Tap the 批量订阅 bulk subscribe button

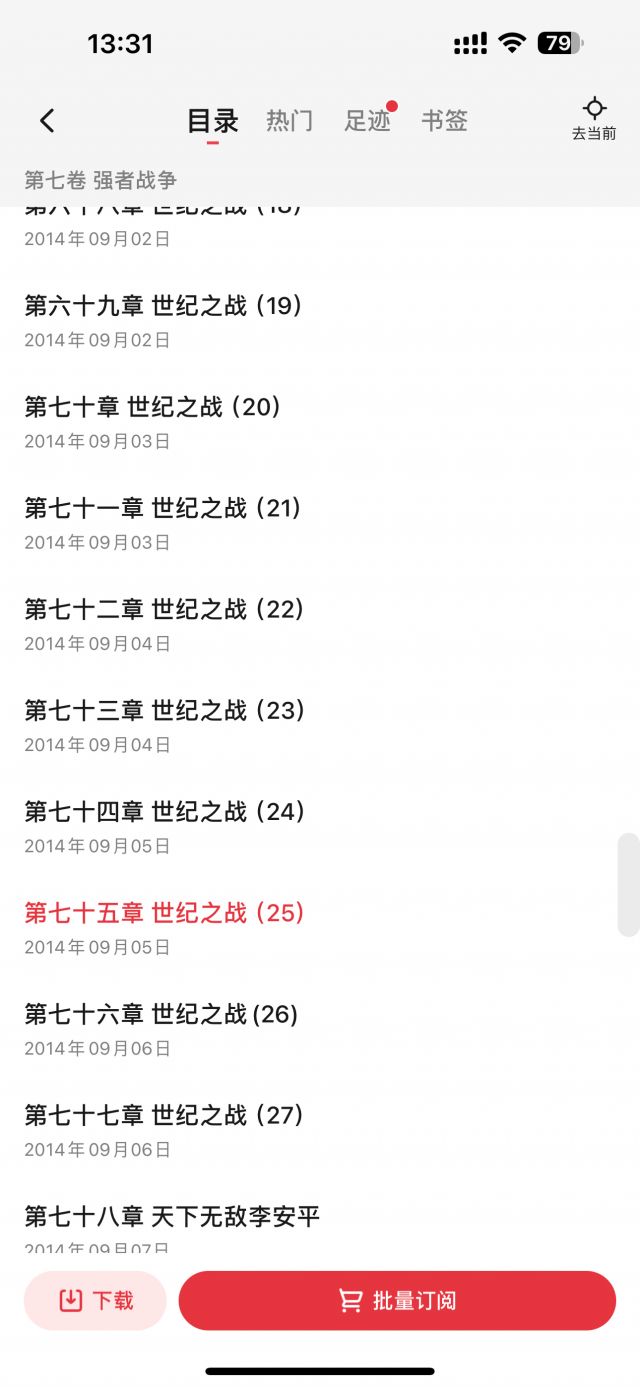[397, 1300]
